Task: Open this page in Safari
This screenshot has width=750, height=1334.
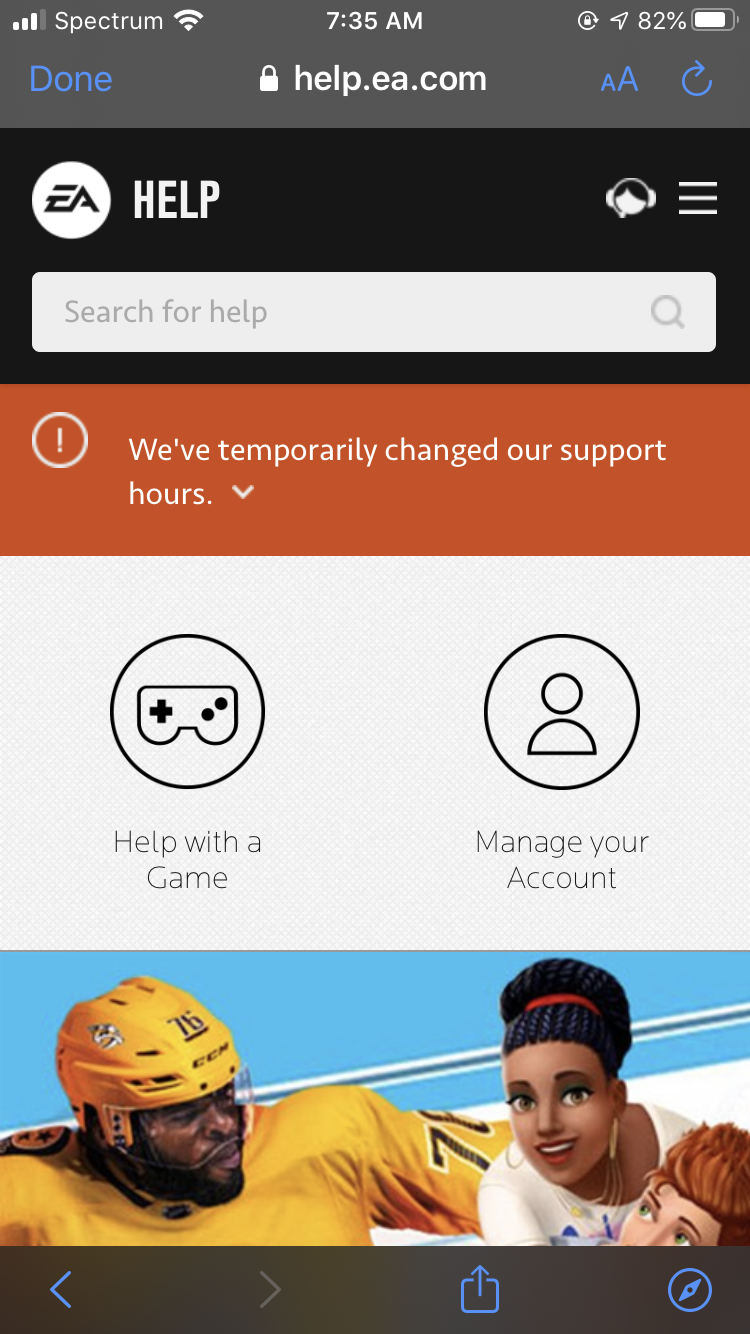Action: 690,1290
